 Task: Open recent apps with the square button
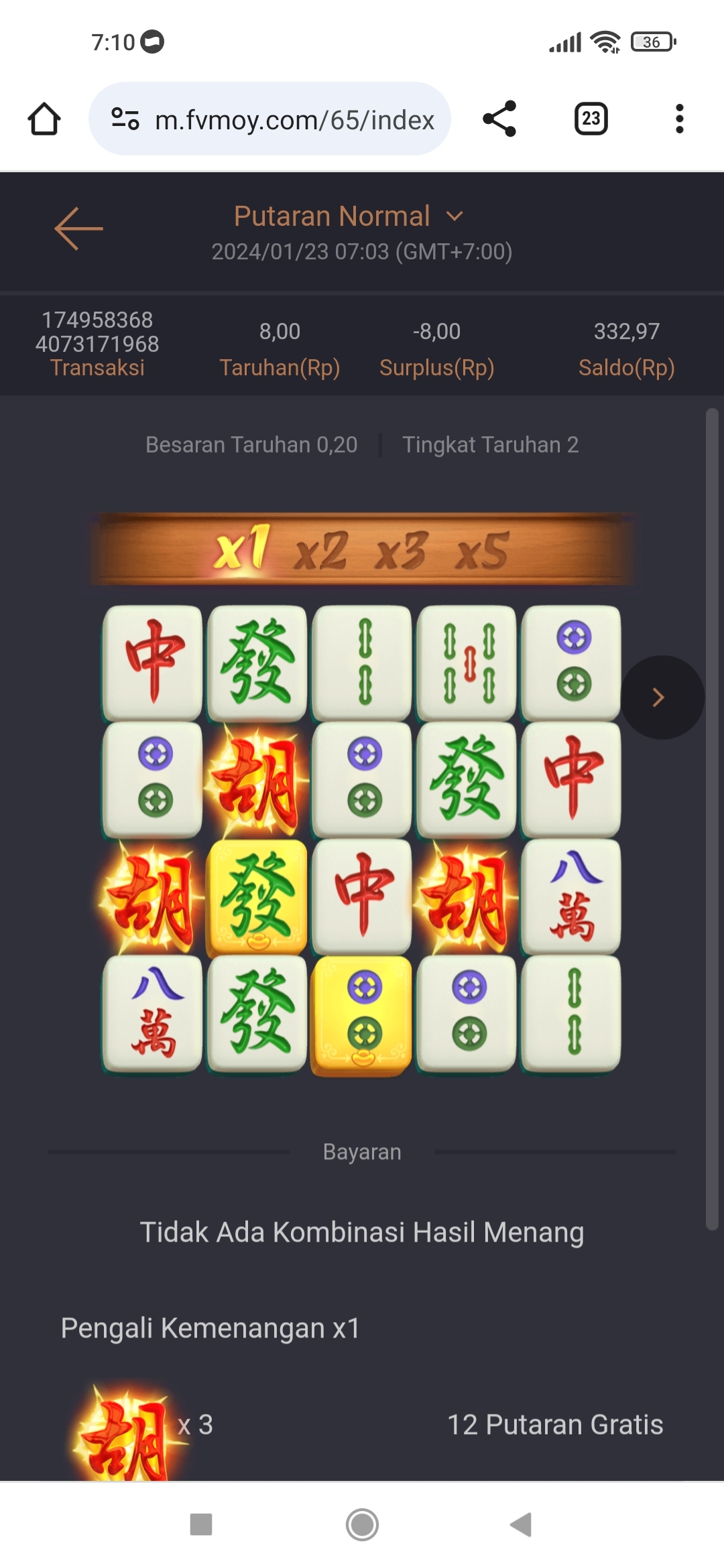(201, 1524)
